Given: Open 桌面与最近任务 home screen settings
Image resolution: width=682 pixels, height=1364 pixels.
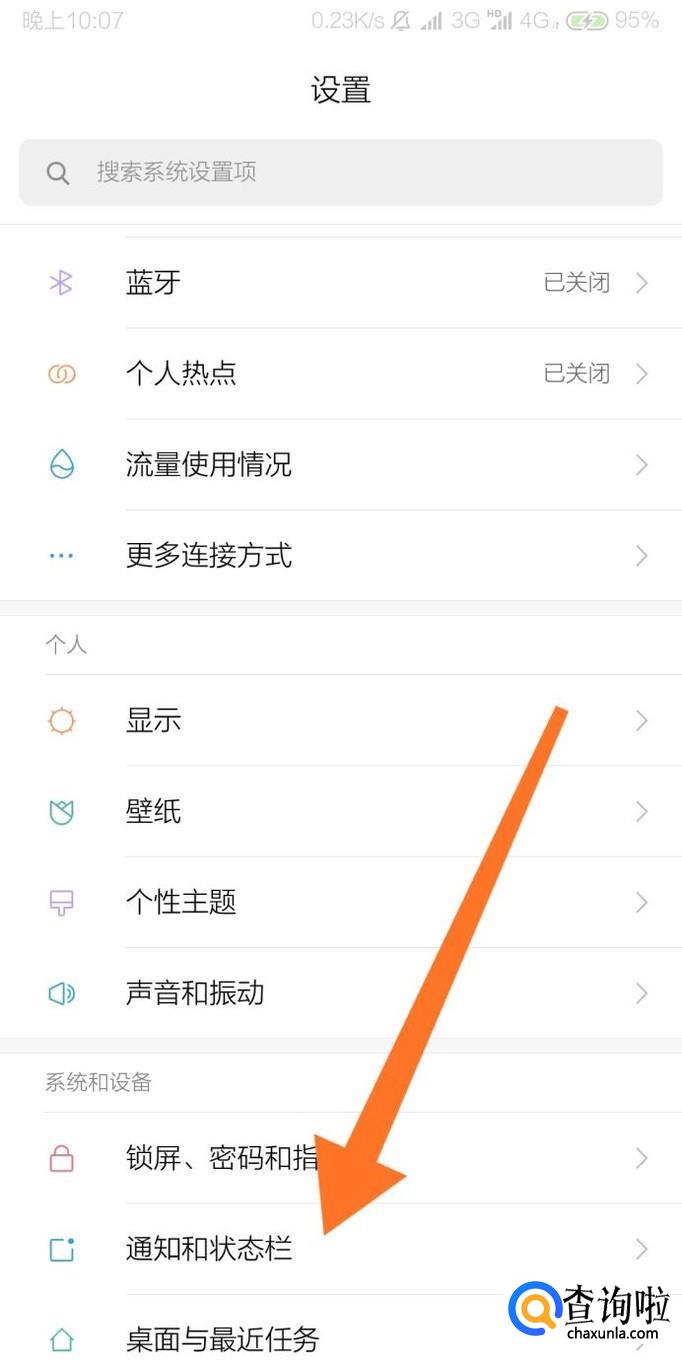Looking at the screenshot, I should tap(220, 1338).
